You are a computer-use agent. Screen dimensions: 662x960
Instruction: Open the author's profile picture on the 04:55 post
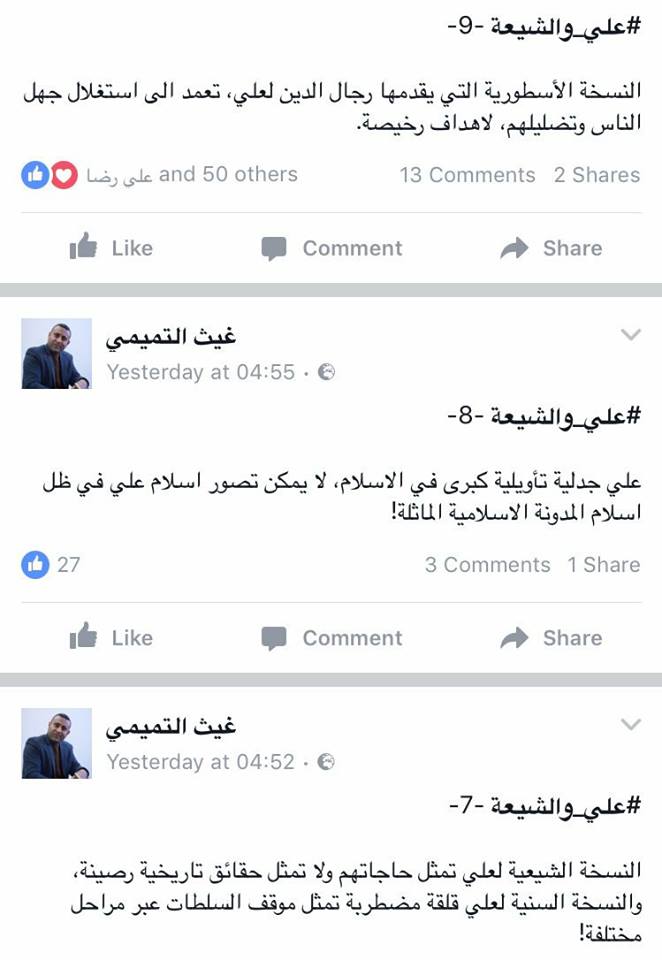[x=56, y=354]
